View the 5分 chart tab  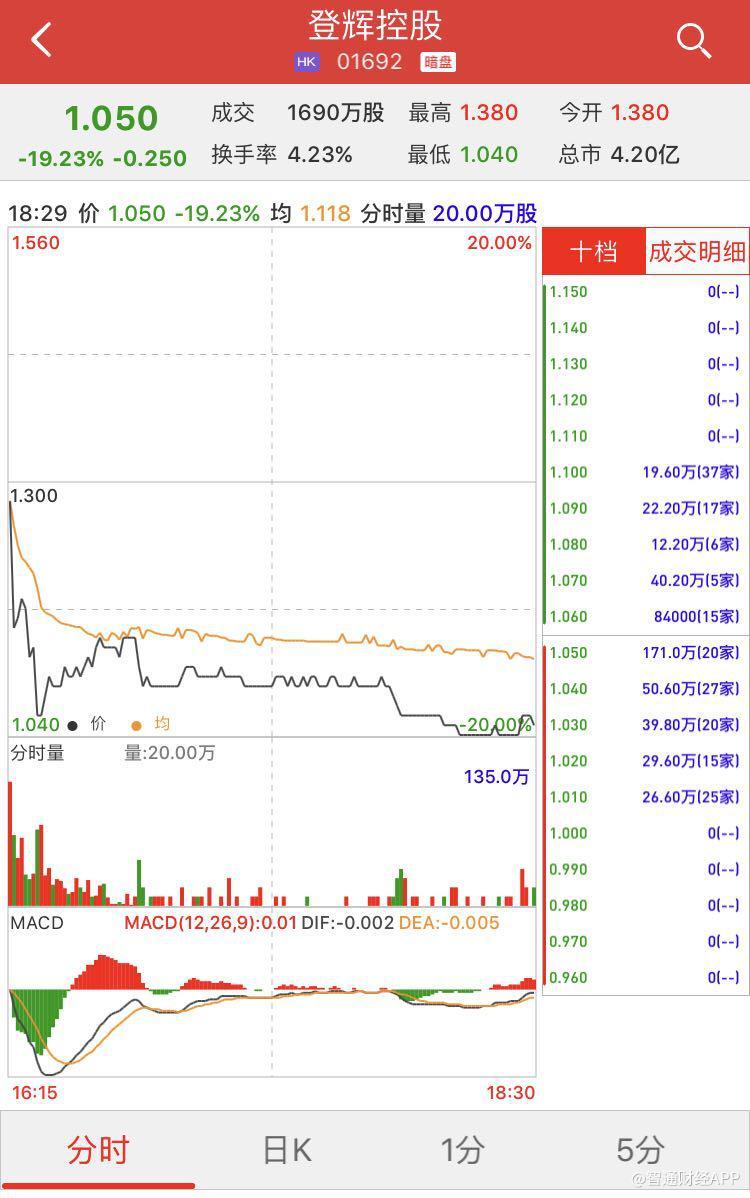point(639,1150)
